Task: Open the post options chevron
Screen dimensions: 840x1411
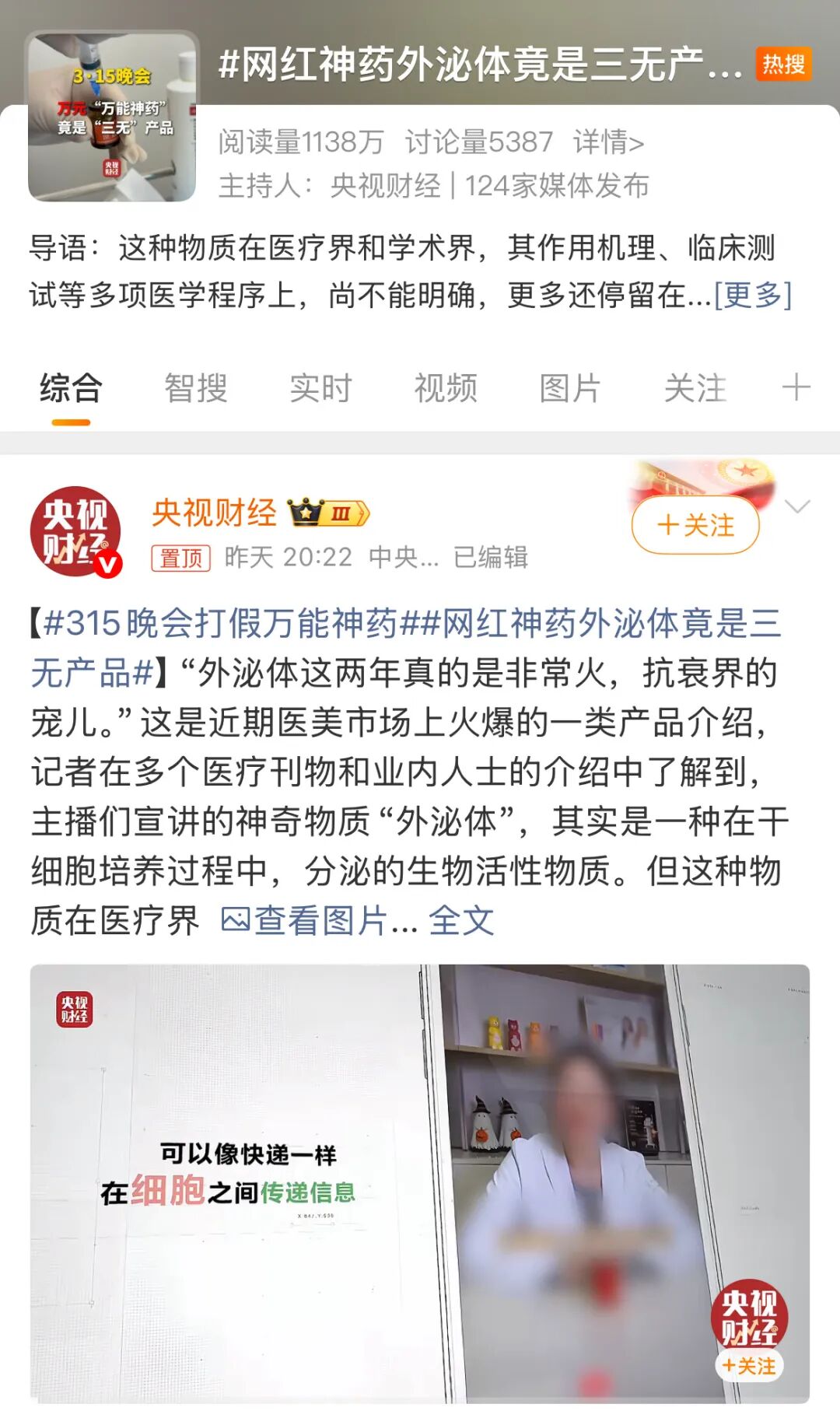Action: 797,507
